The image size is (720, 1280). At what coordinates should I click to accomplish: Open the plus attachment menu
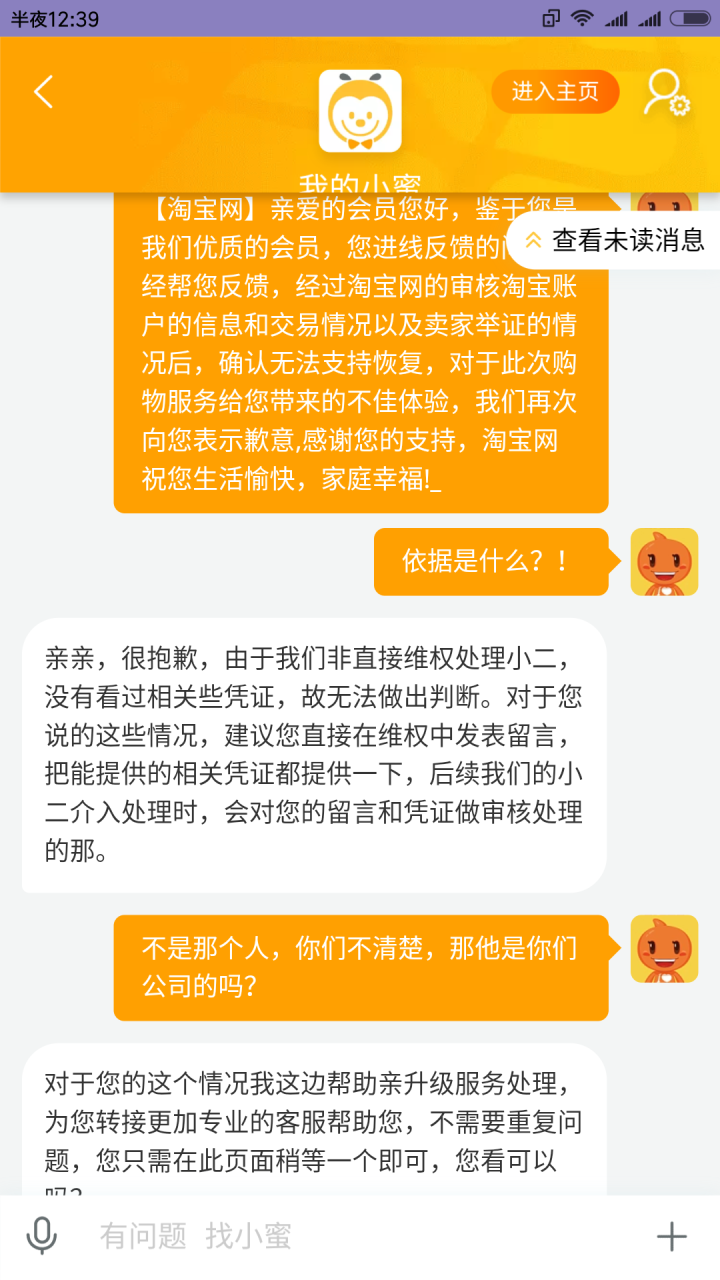[x=672, y=1237]
